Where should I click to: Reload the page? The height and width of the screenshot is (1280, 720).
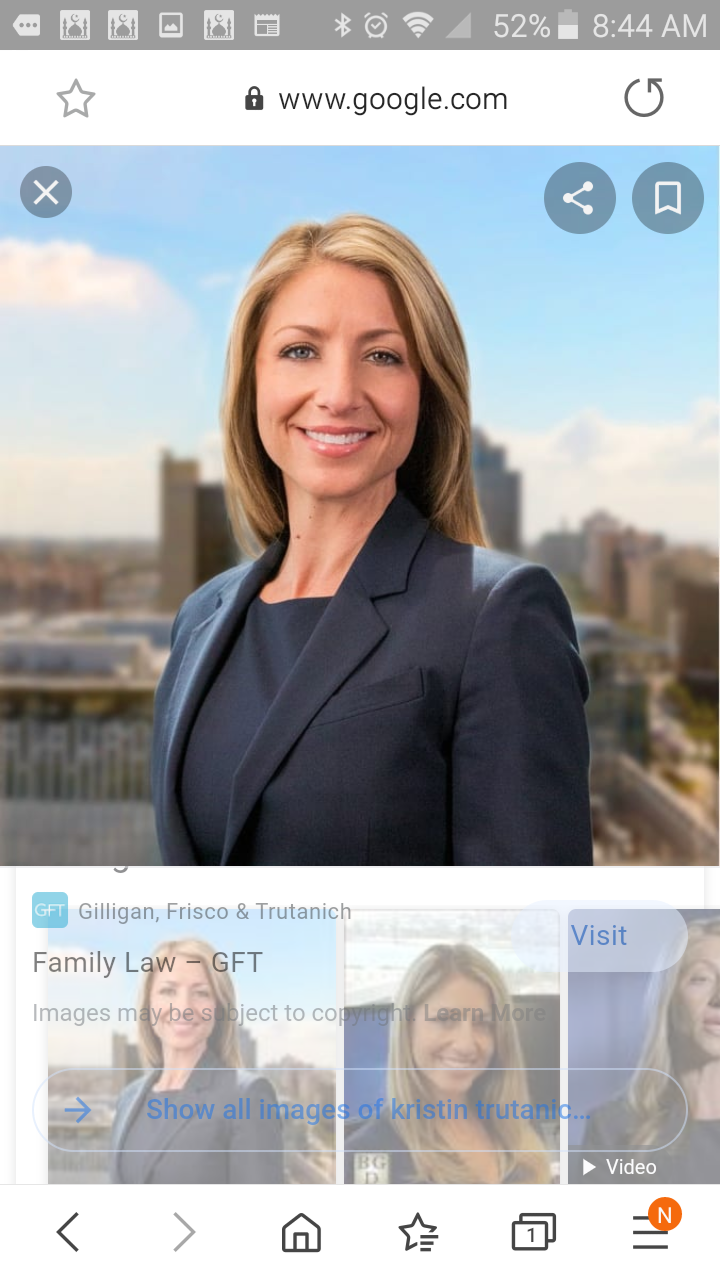coord(644,99)
